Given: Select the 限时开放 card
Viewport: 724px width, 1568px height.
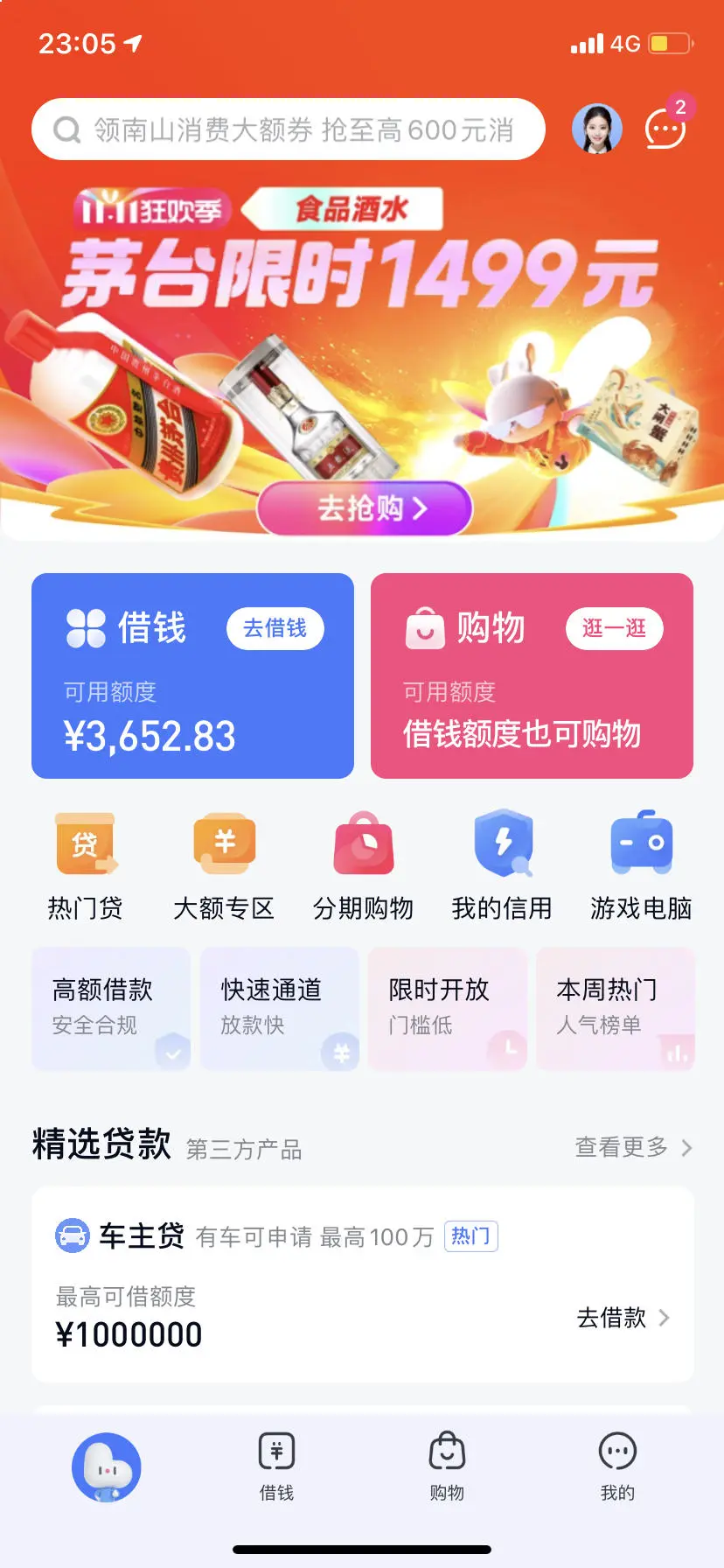Looking at the screenshot, I should (447, 1008).
